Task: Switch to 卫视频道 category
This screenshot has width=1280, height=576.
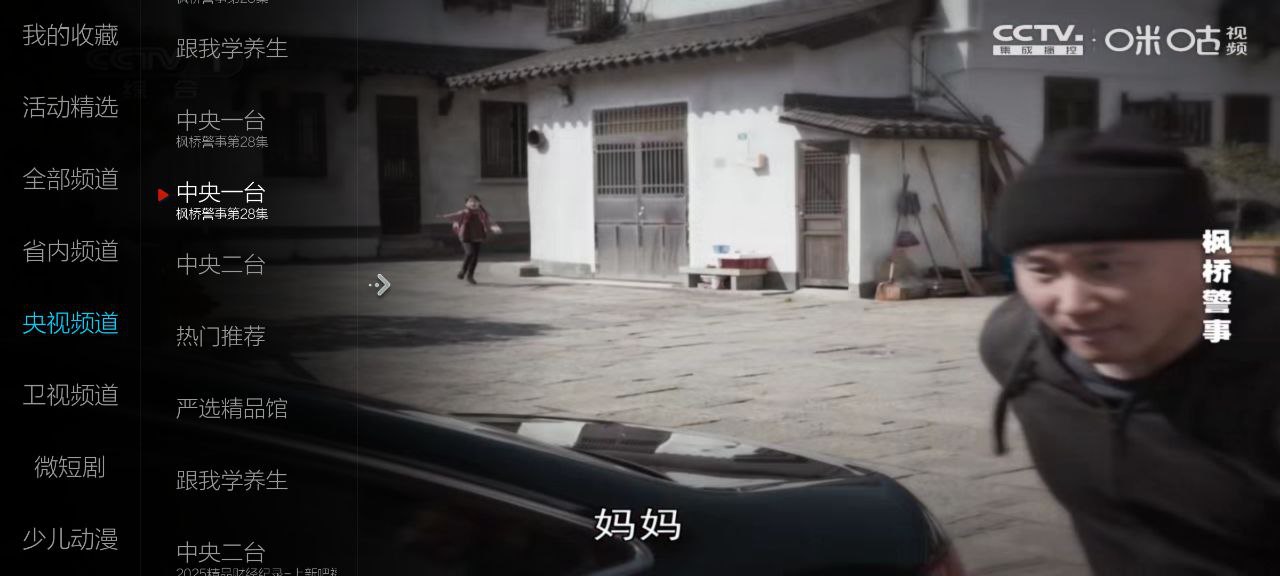Action: coord(70,395)
